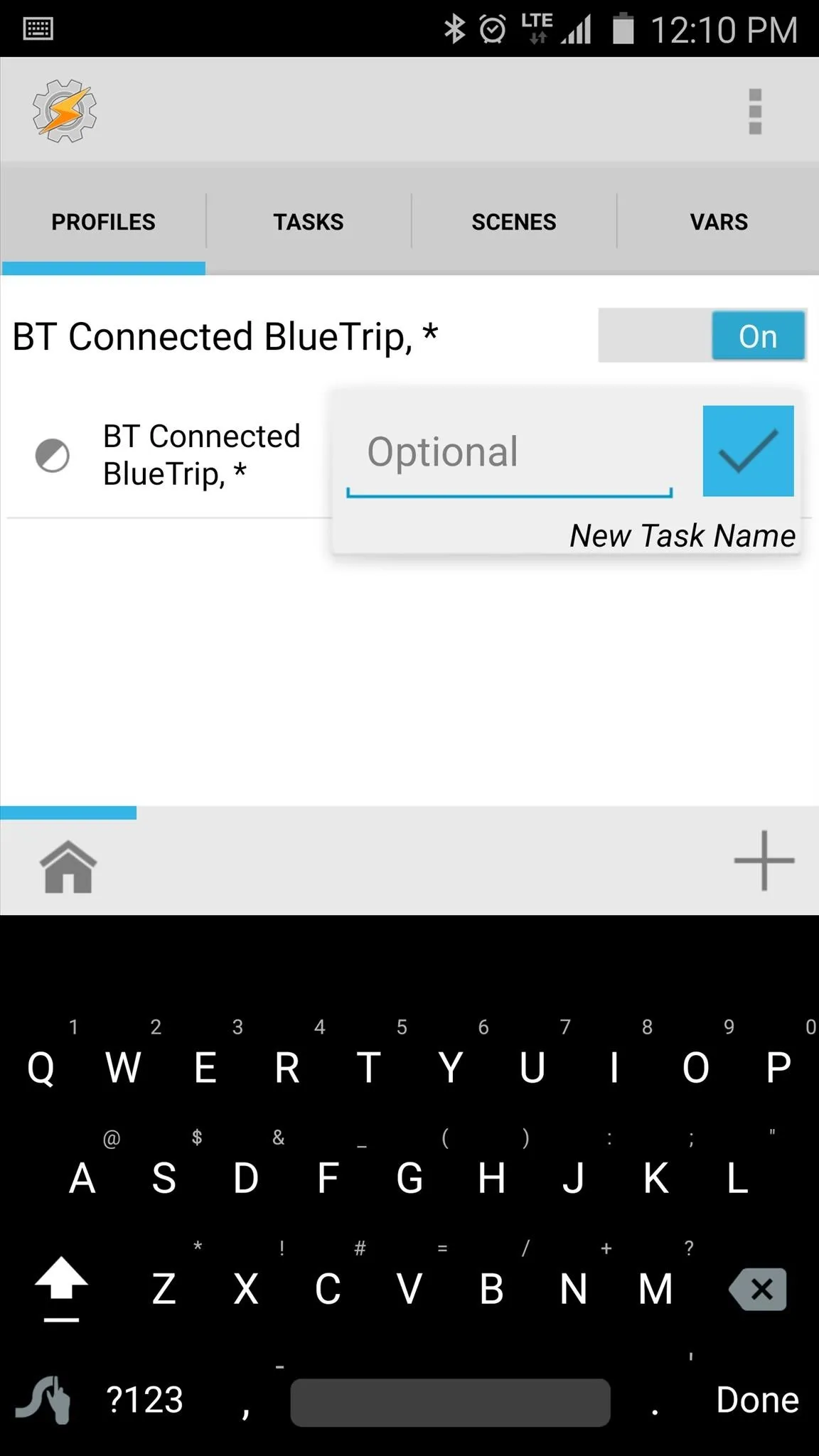Open the BT Connected BlueTrip context
The image size is (819, 1456).
168,455
